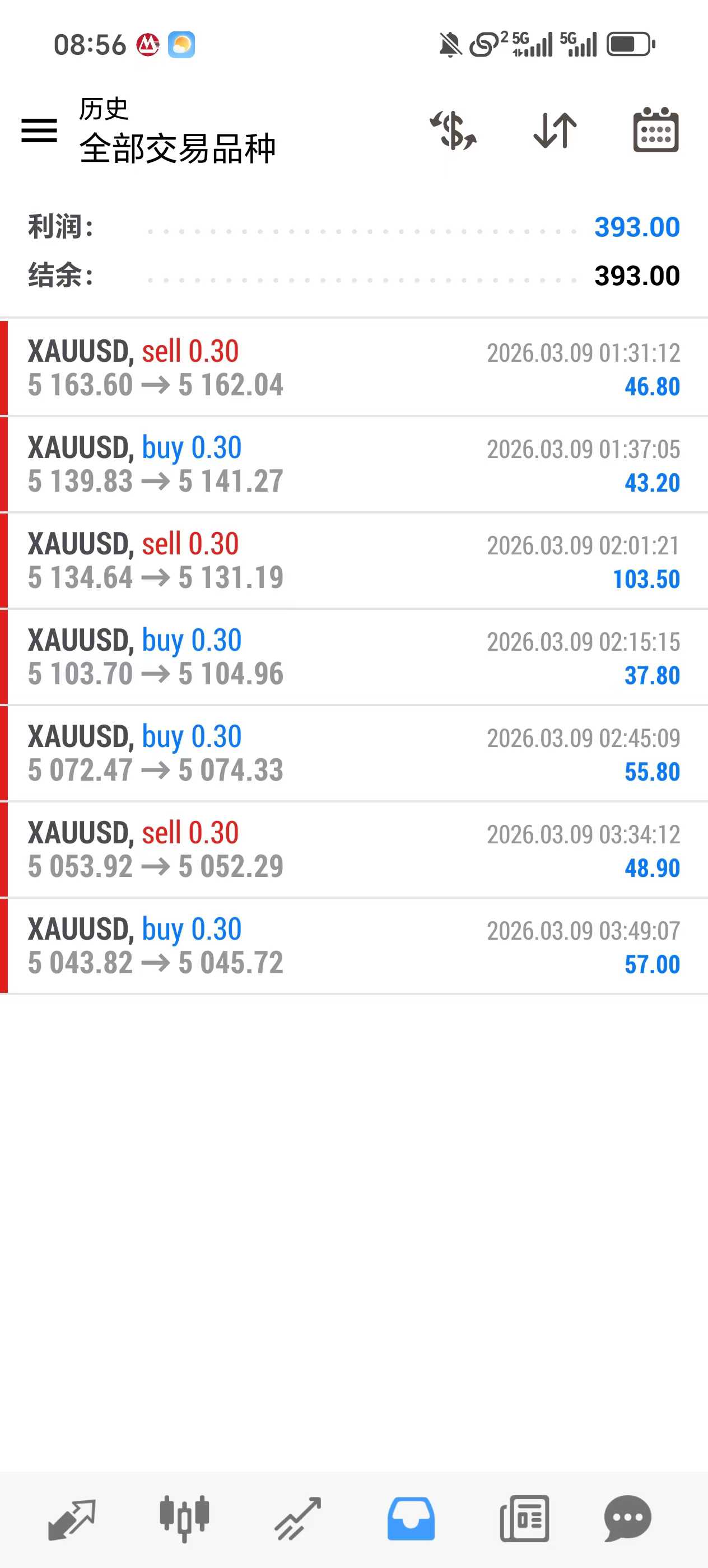
Task: Select the history inbox tab
Action: click(x=411, y=1519)
